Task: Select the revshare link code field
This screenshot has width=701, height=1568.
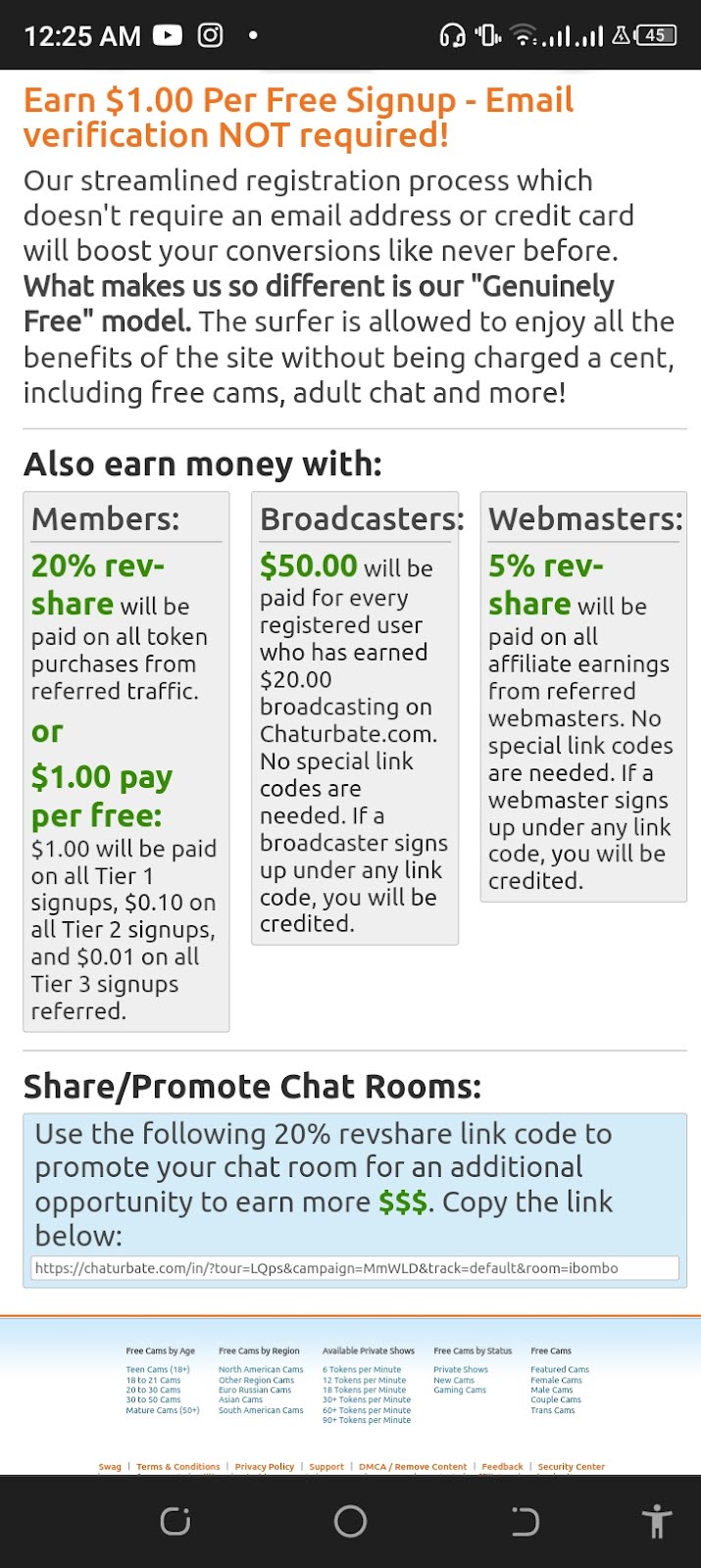Action: click(354, 1268)
